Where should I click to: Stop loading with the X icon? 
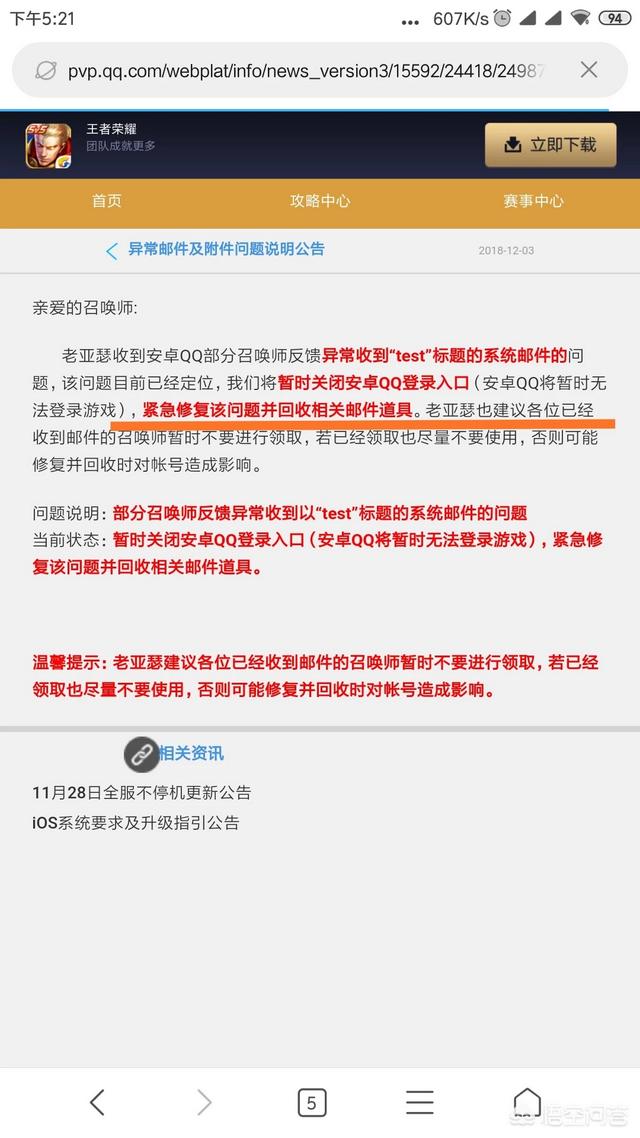click(x=589, y=70)
